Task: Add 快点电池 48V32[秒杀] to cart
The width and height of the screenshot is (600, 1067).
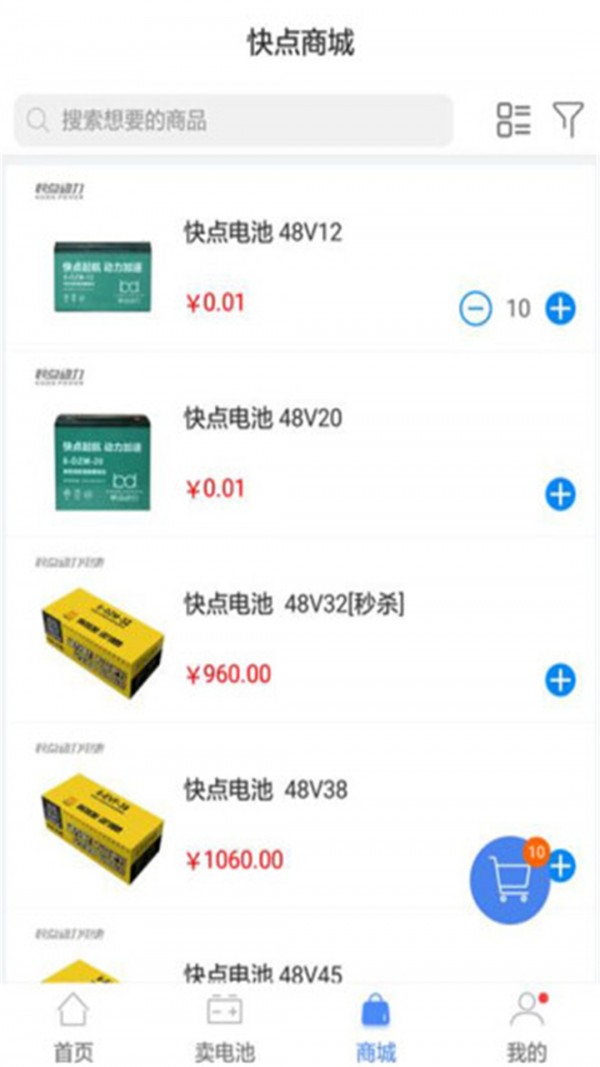Action: pyautogui.click(x=560, y=680)
